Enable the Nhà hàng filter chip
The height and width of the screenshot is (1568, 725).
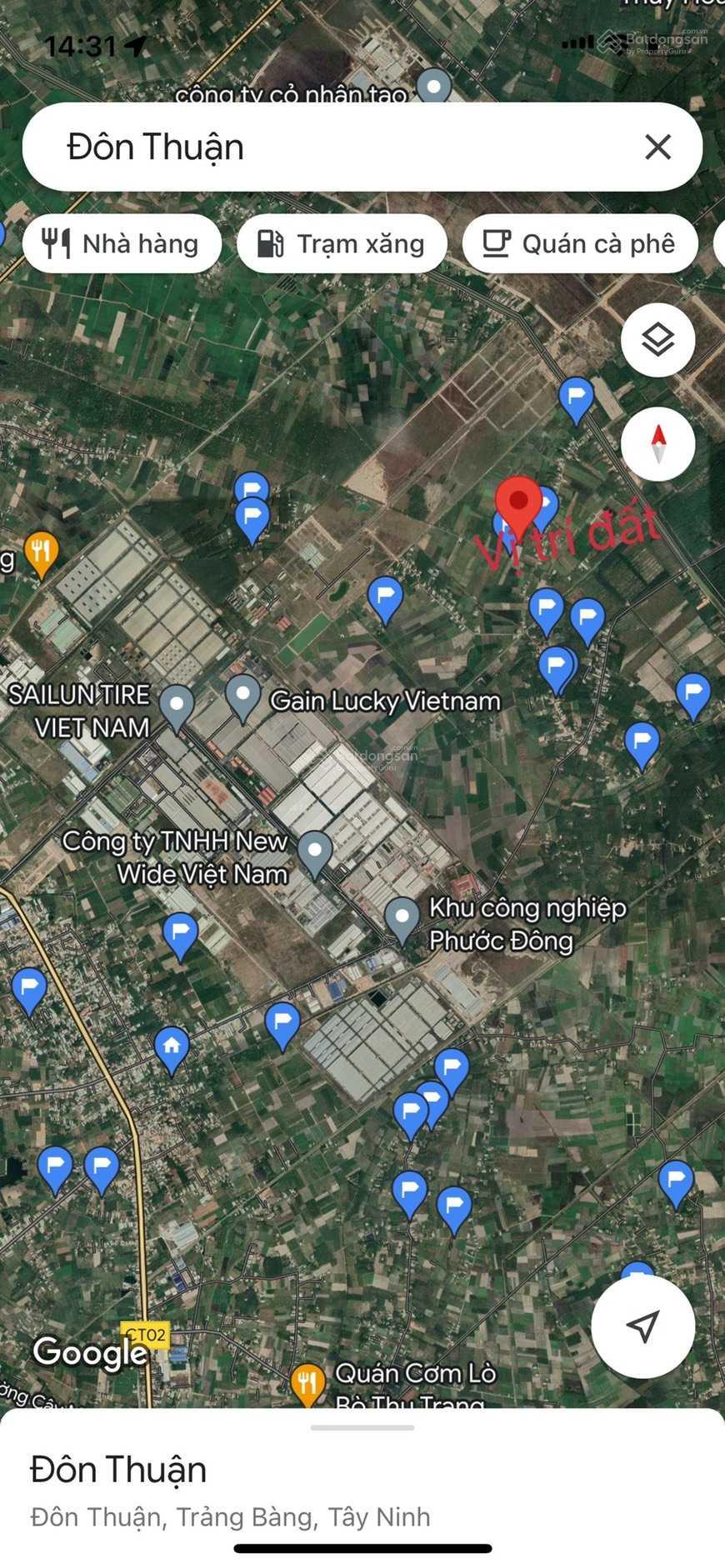(x=122, y=243)
